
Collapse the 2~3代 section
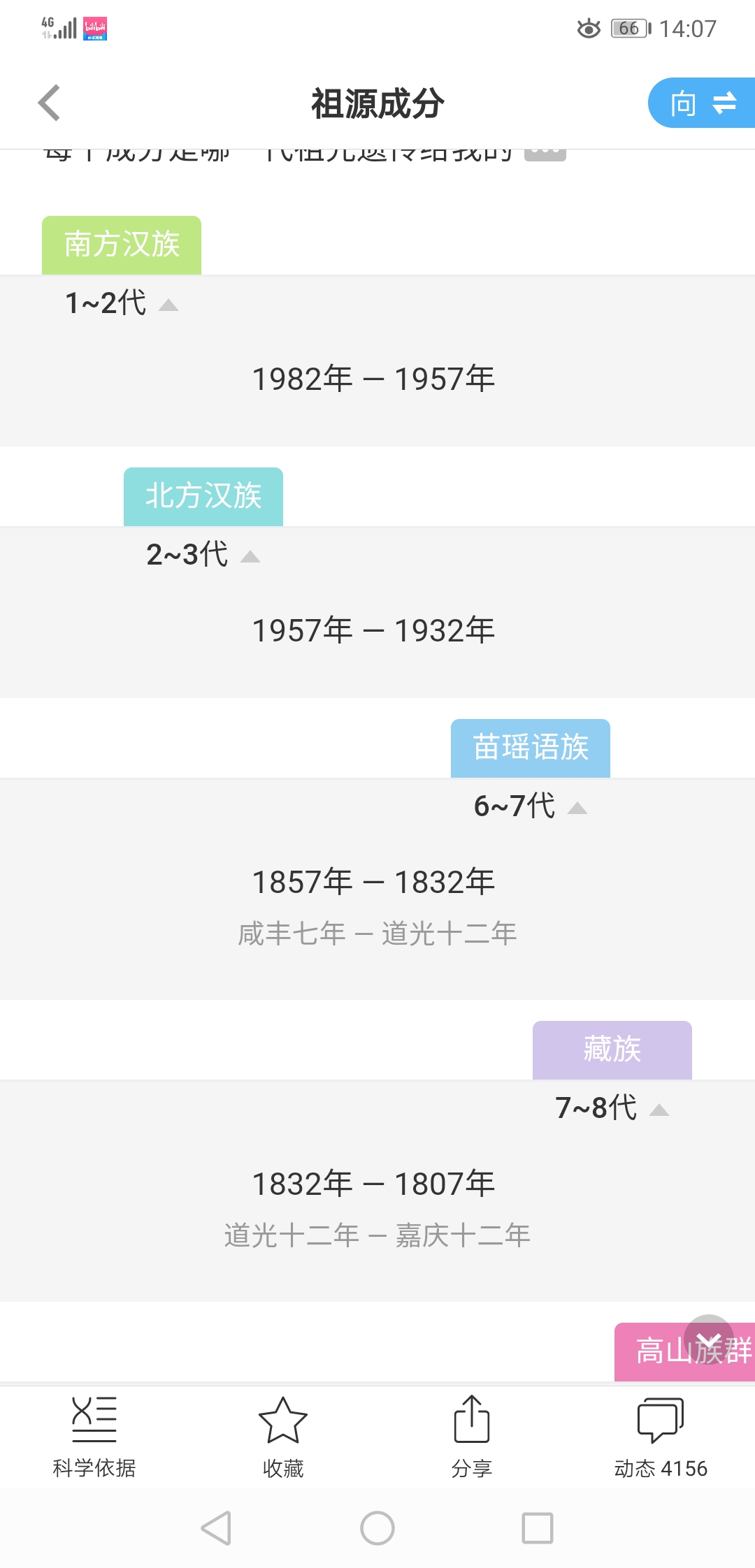pyautogui.click(x=250, y=556)
